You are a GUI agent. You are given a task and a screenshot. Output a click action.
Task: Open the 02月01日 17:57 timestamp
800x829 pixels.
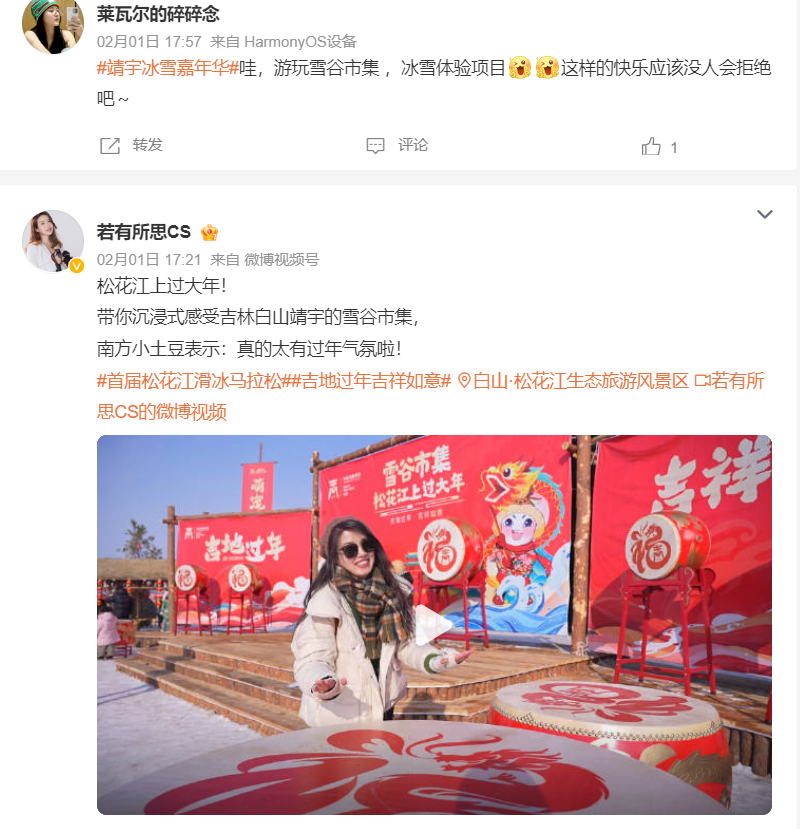[x=149, y=41]
